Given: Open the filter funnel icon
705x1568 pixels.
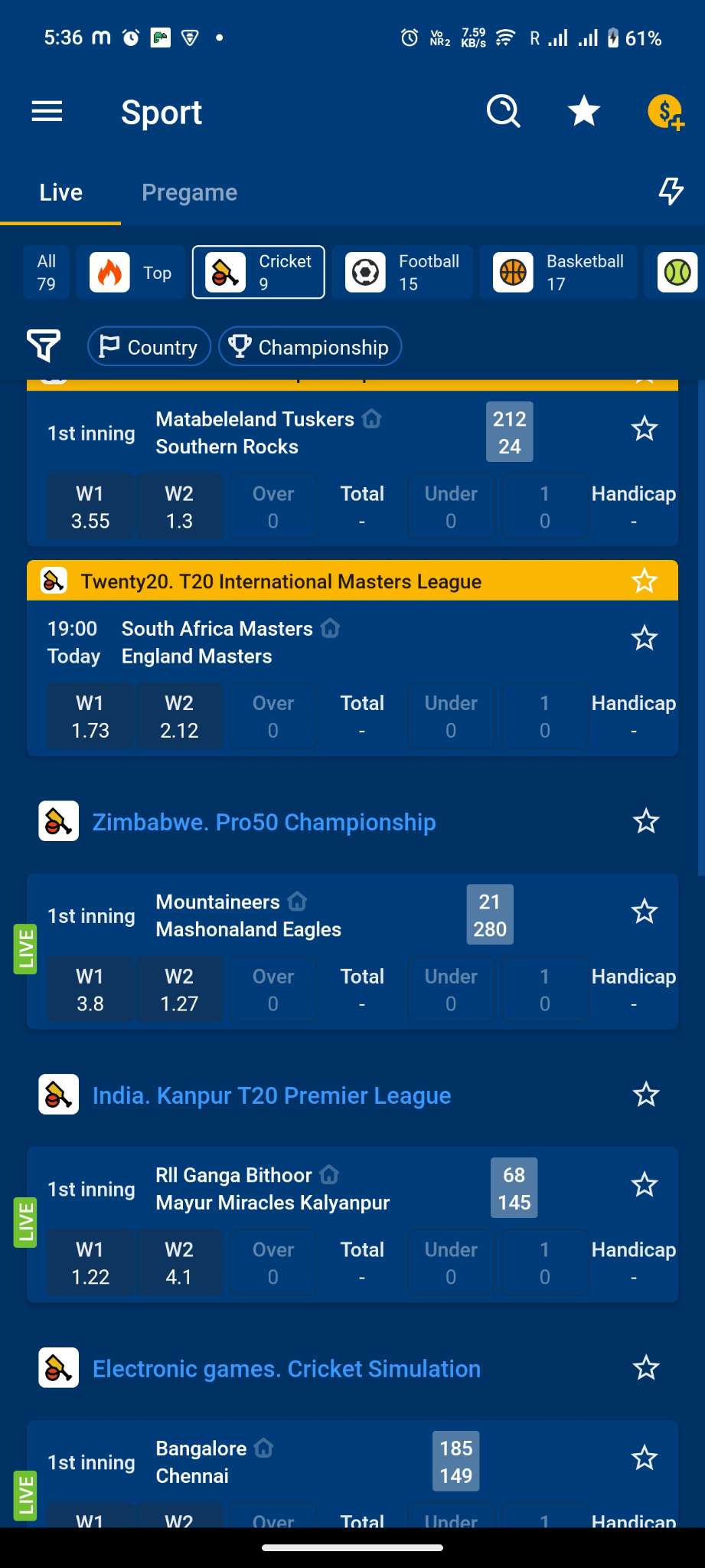Looking at the screenshot, I should point(44,346).
